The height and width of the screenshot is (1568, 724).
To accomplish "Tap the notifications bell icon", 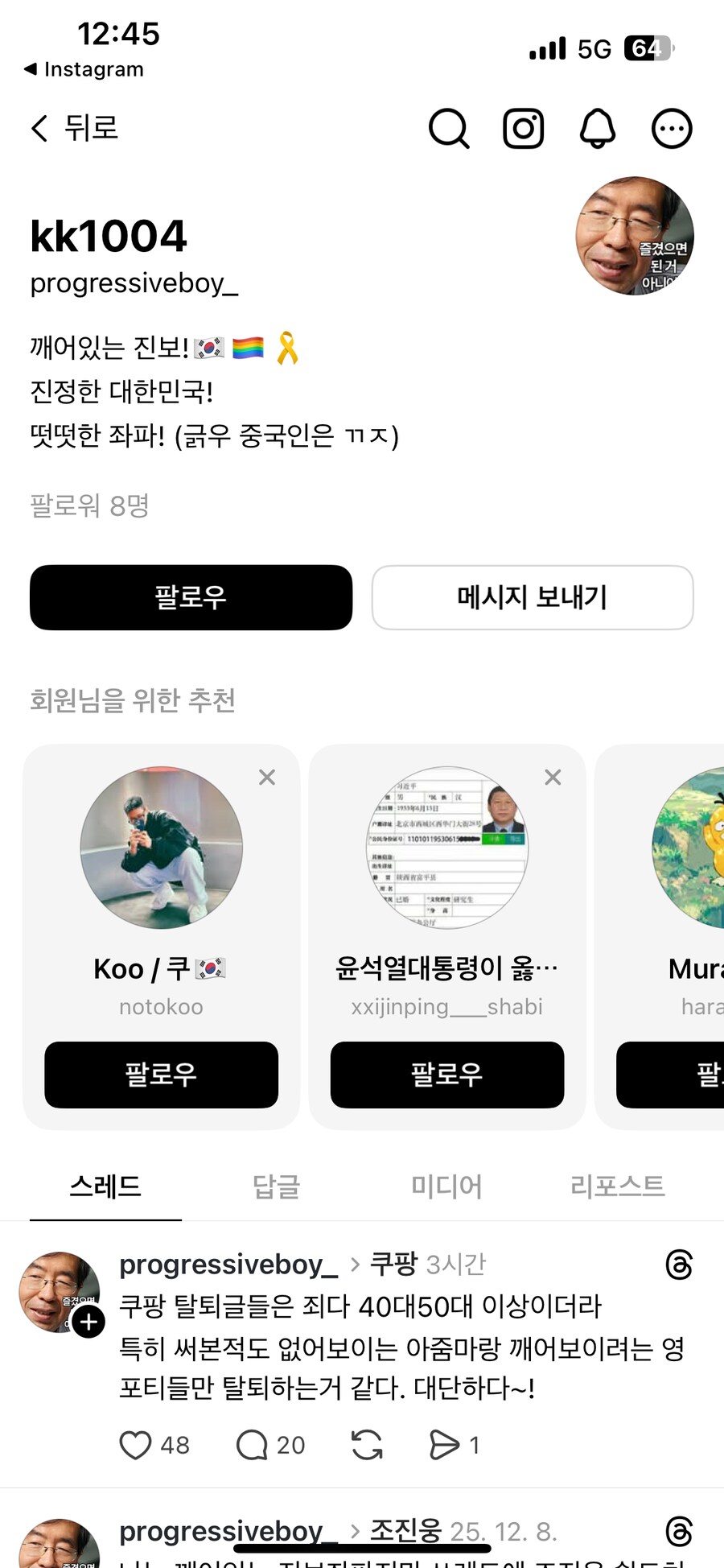I will click(598, 128).
